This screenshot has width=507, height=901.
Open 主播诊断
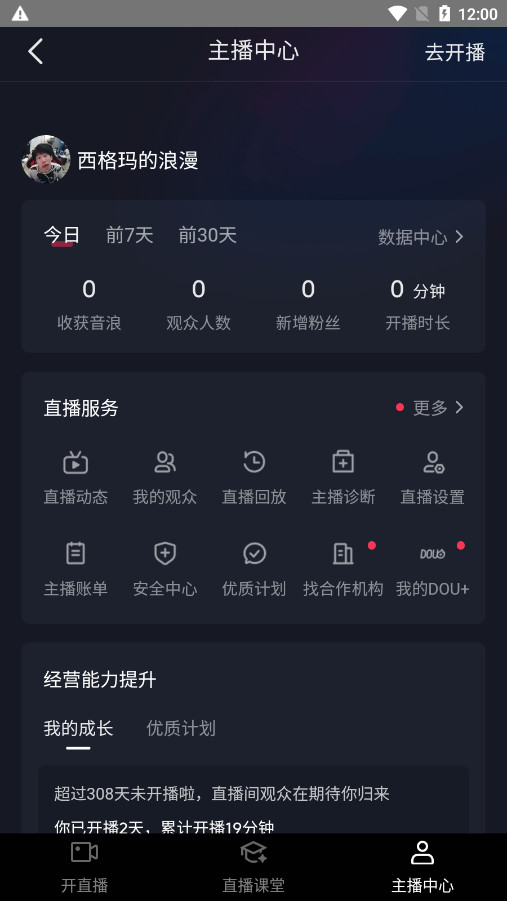click(343, 478)
